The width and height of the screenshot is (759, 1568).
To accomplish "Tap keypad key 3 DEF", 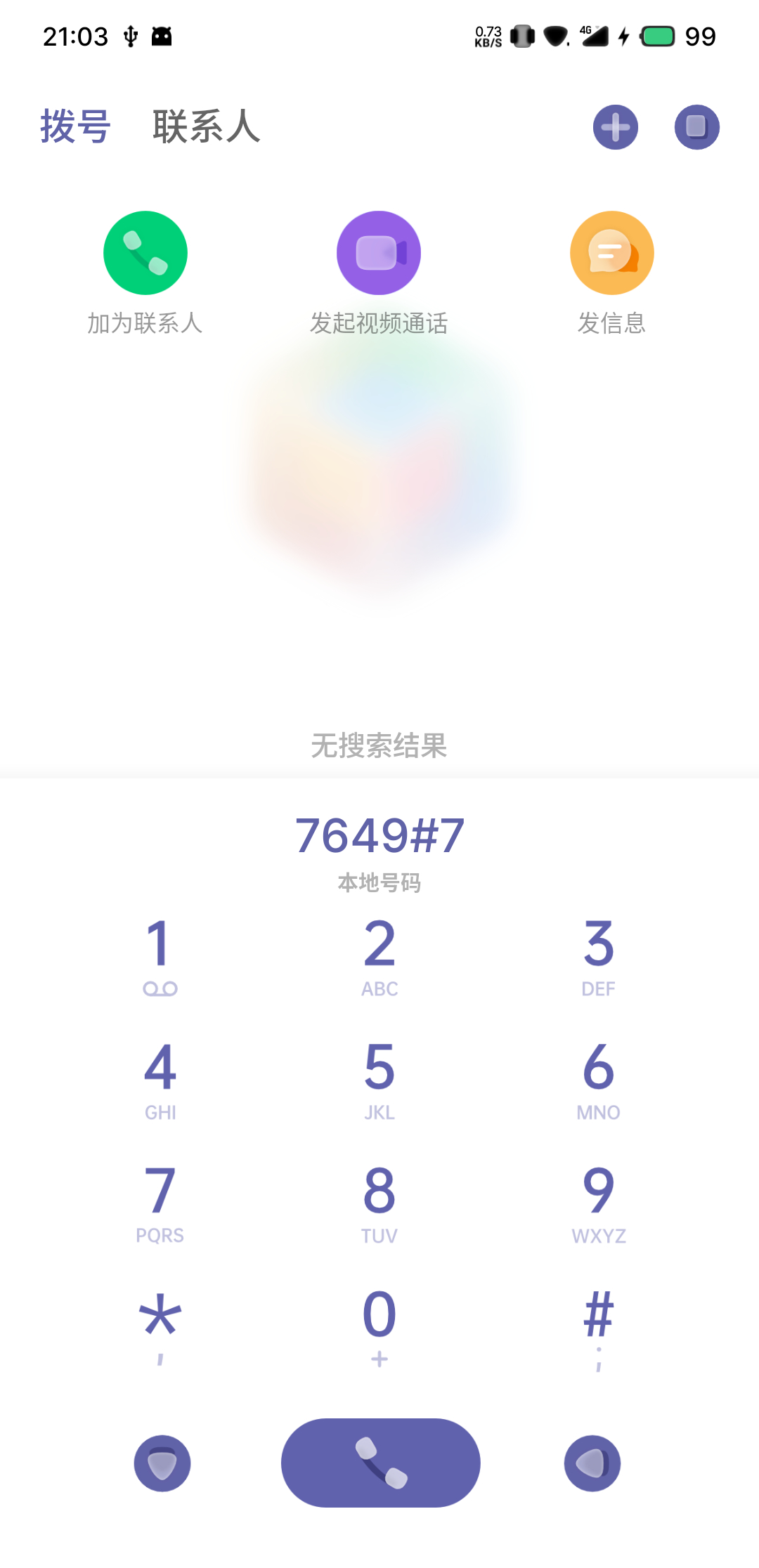I will (599, 955).
